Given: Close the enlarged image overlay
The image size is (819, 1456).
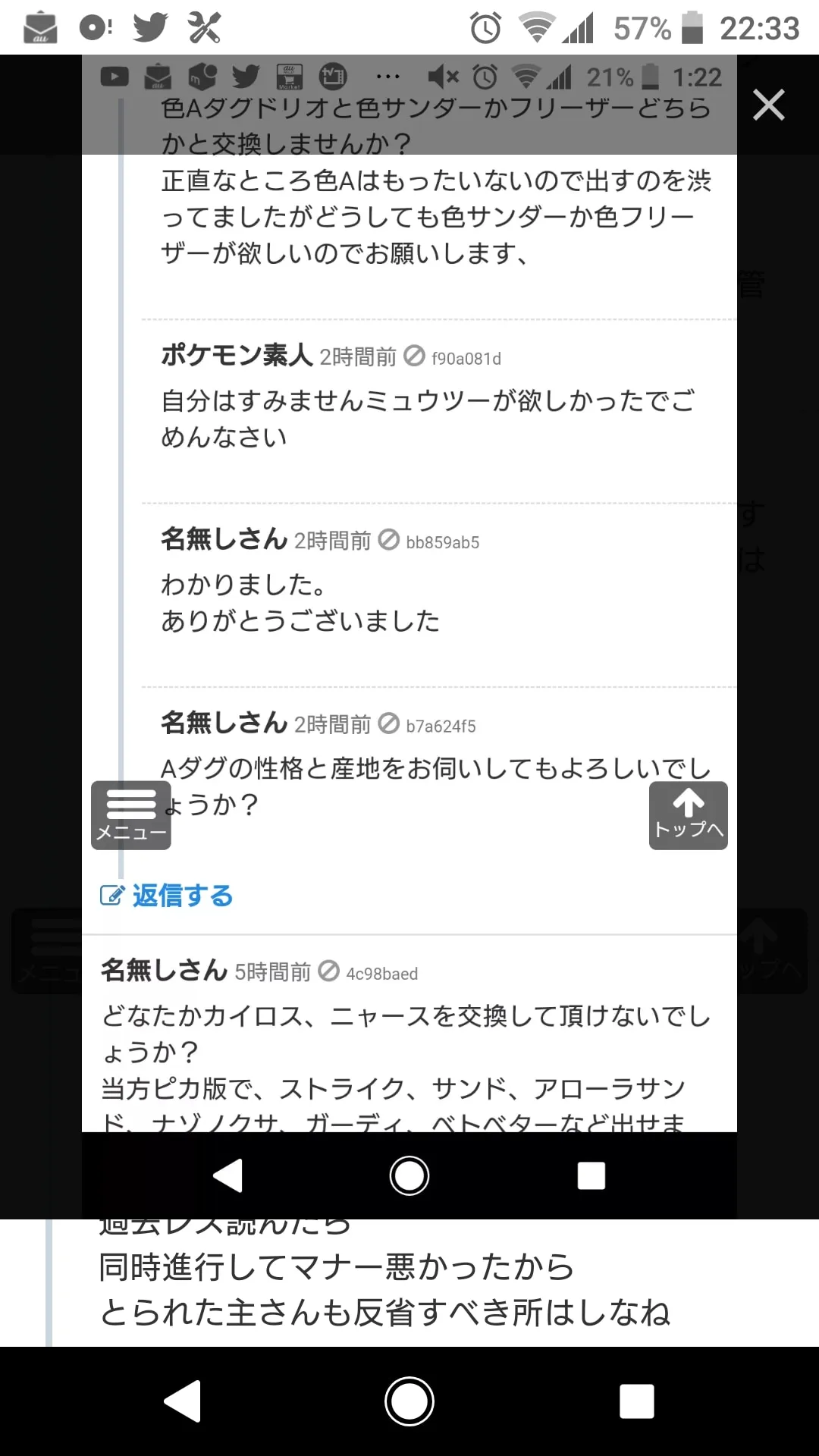Looking at the screenshot, I should coord(768,105).
